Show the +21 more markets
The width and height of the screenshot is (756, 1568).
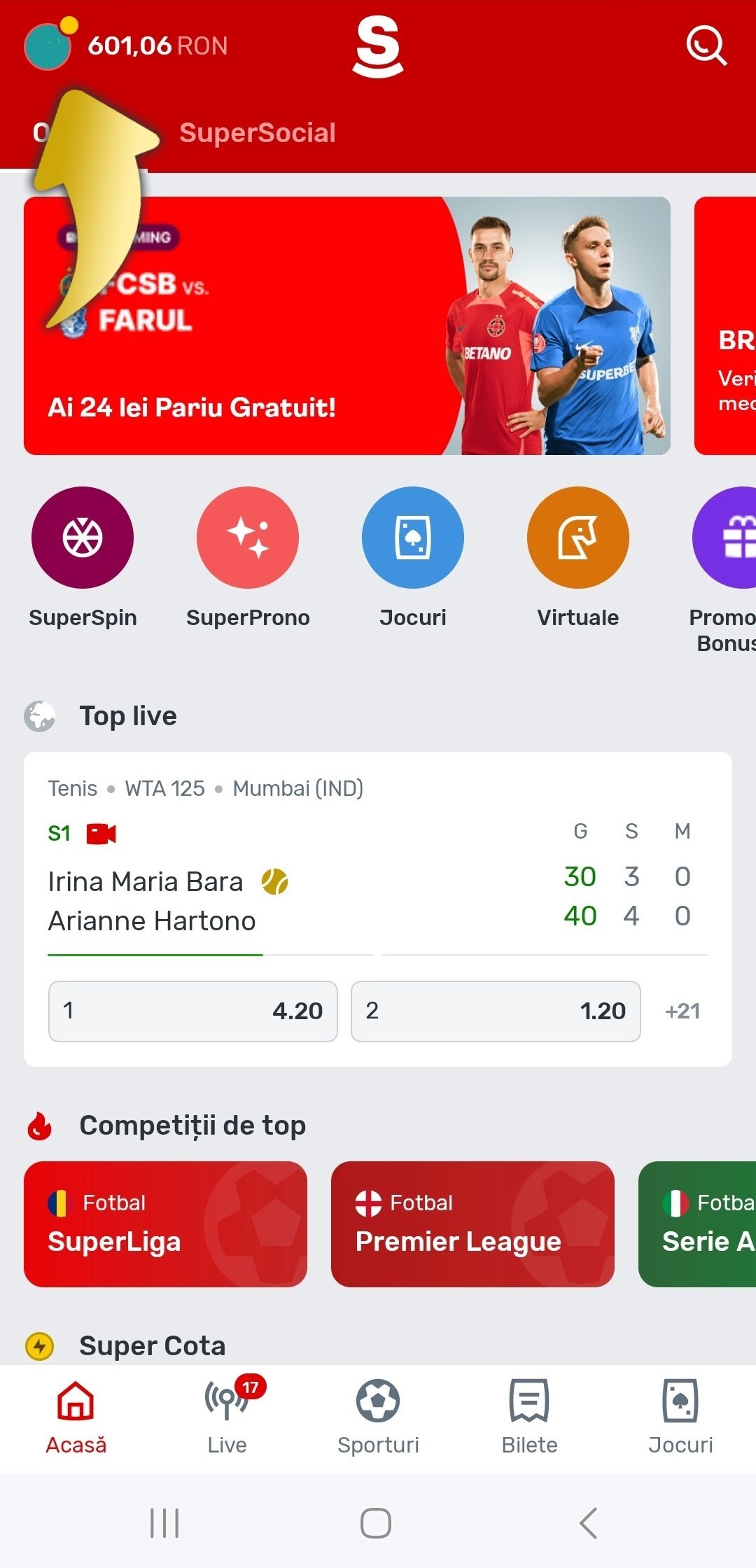click(x=682, y=1011)
